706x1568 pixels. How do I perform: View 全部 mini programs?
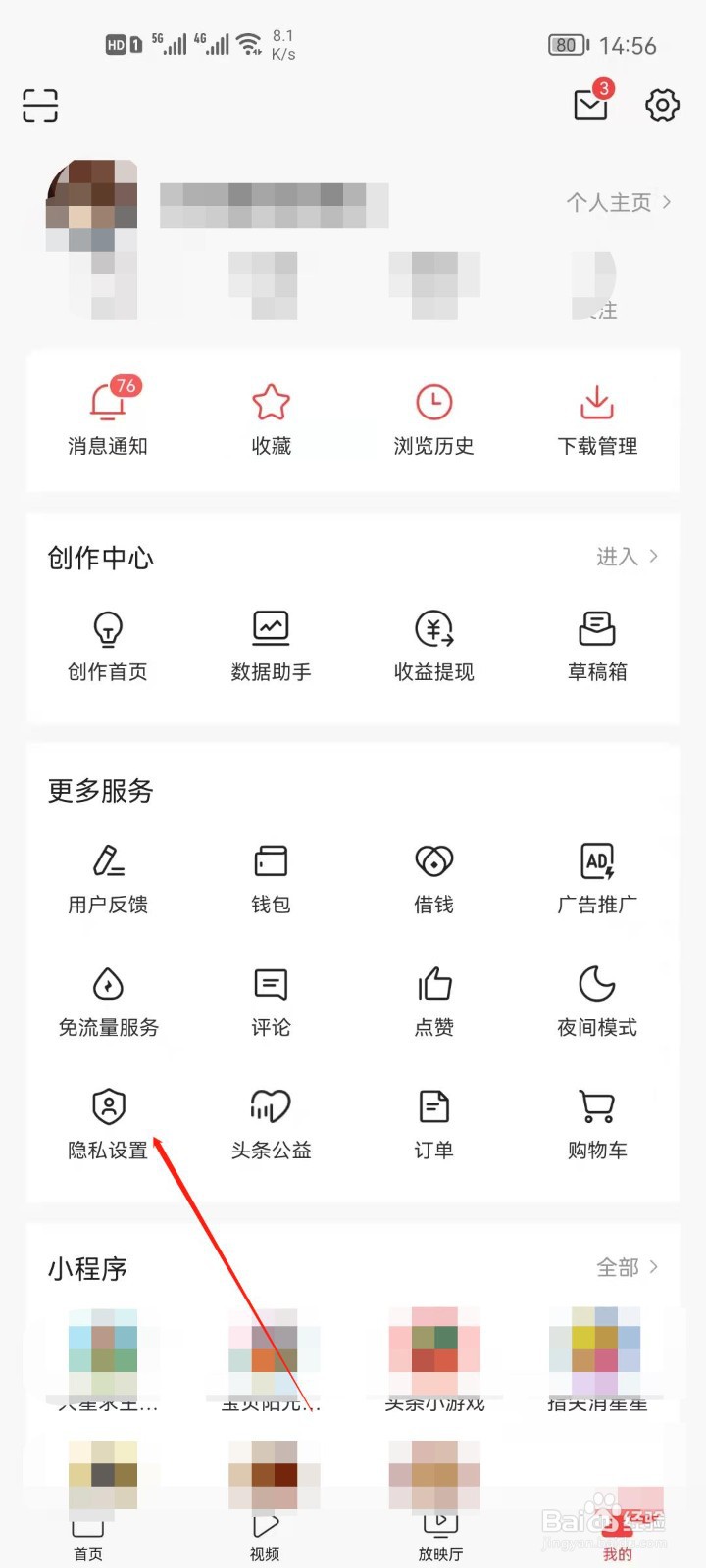pos(627,1268)
